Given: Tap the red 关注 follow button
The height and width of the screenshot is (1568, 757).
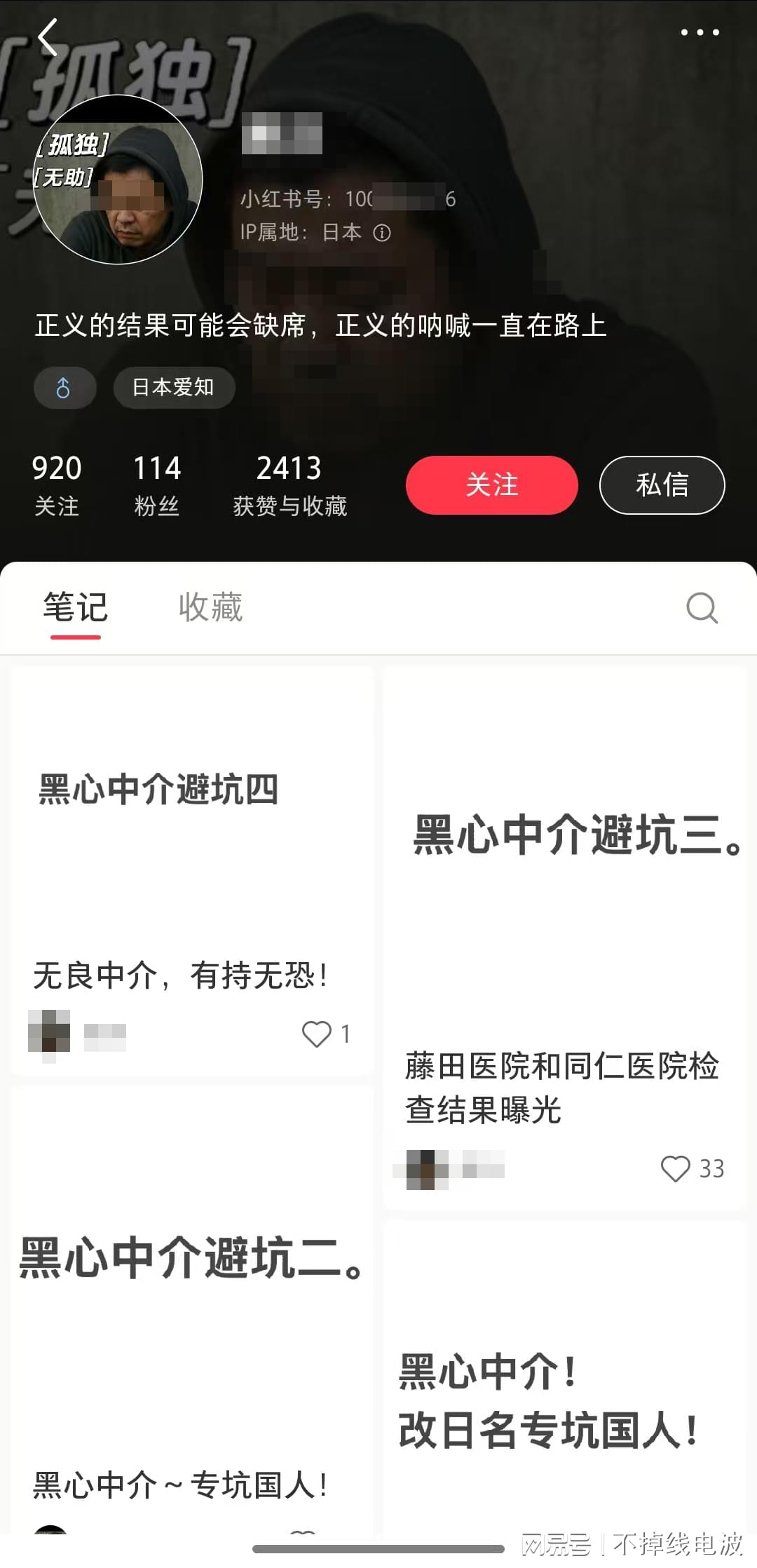Looking at the screenshot, I should click(491, 485).
